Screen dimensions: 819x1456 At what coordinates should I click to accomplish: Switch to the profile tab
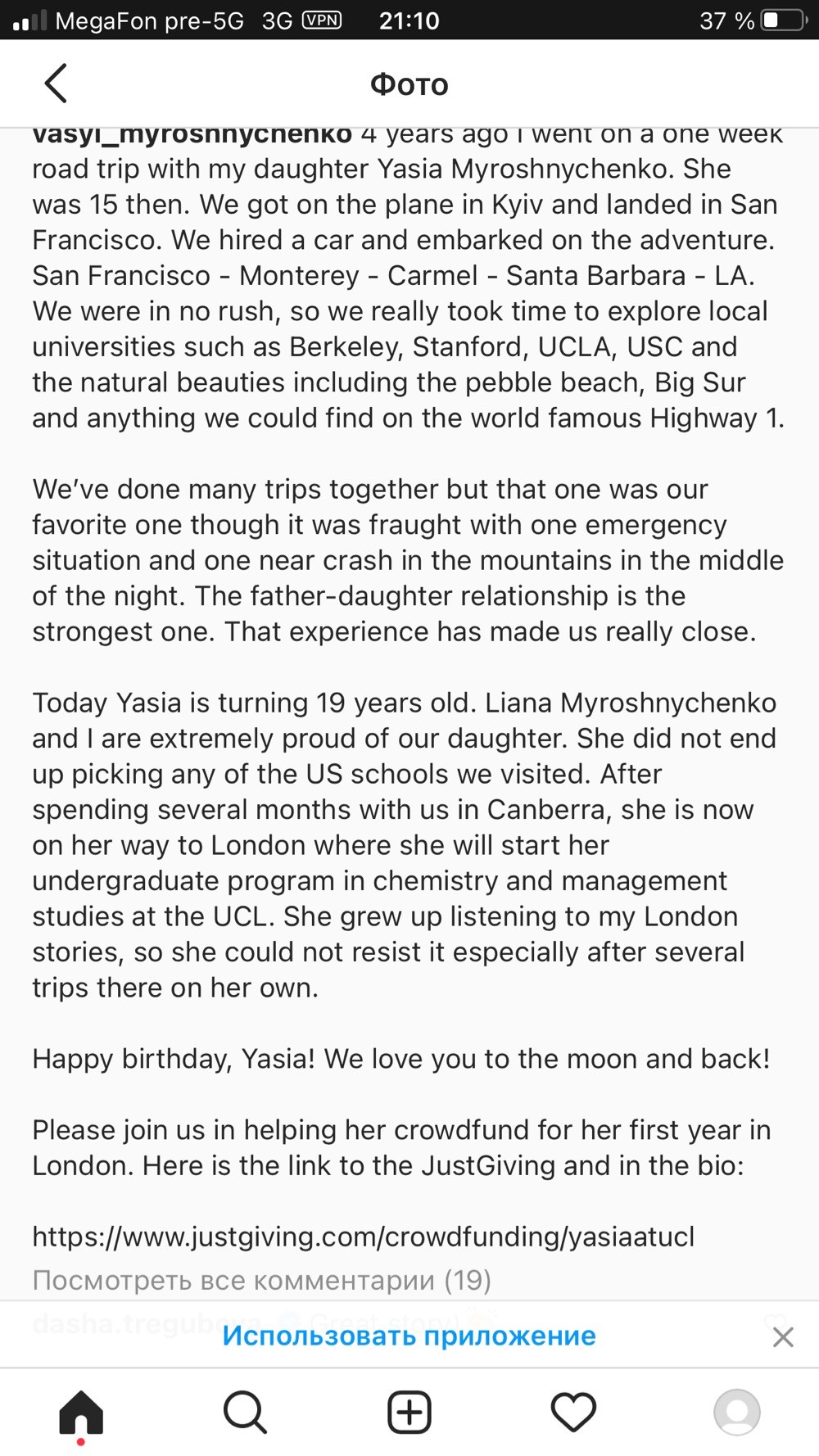(x=737, y=1412)
